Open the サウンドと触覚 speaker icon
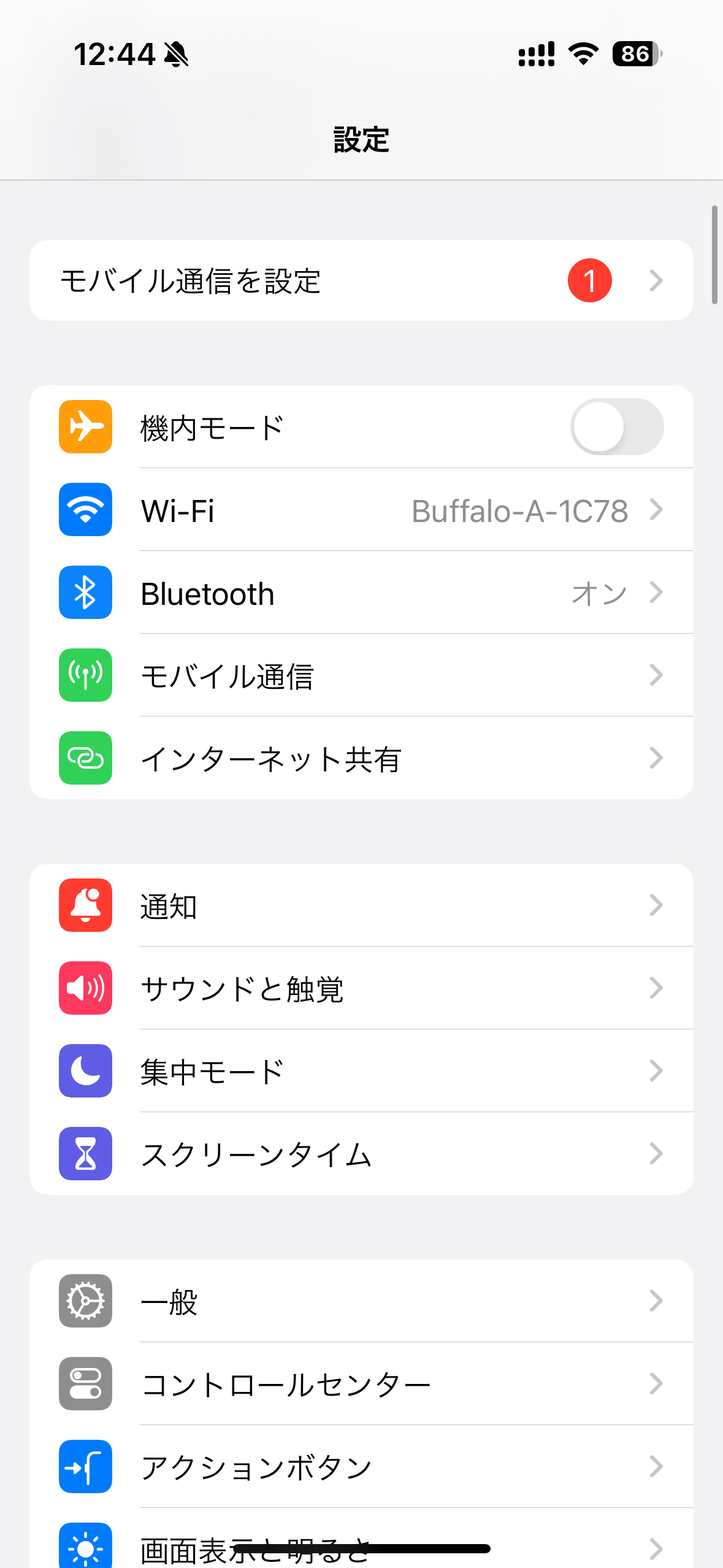Image resolution: width=723 pixels, height=1568 pixels. tap(85, 989)
